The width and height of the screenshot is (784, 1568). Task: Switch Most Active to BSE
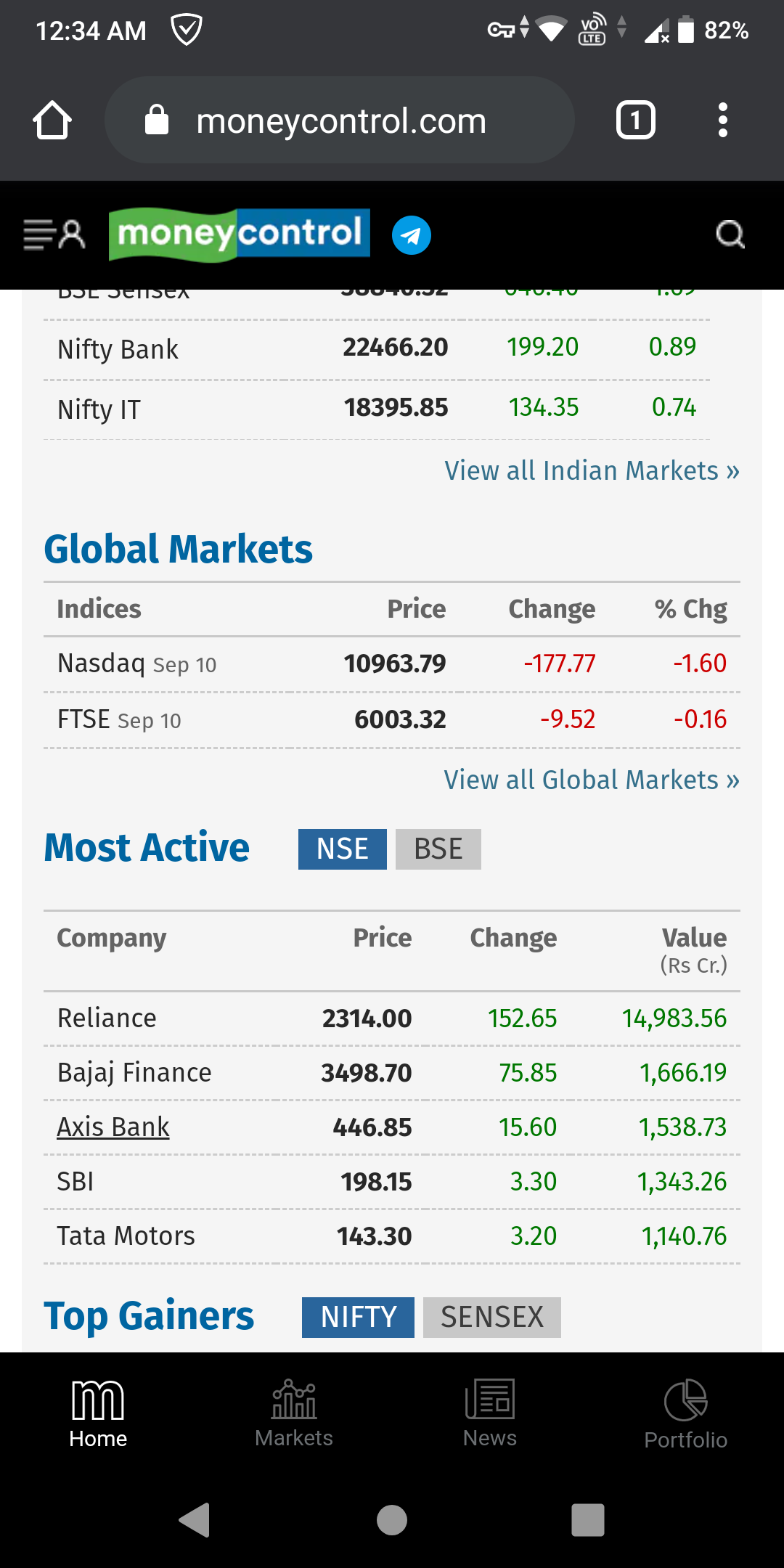pyautogui.click(x=438, y=849)
